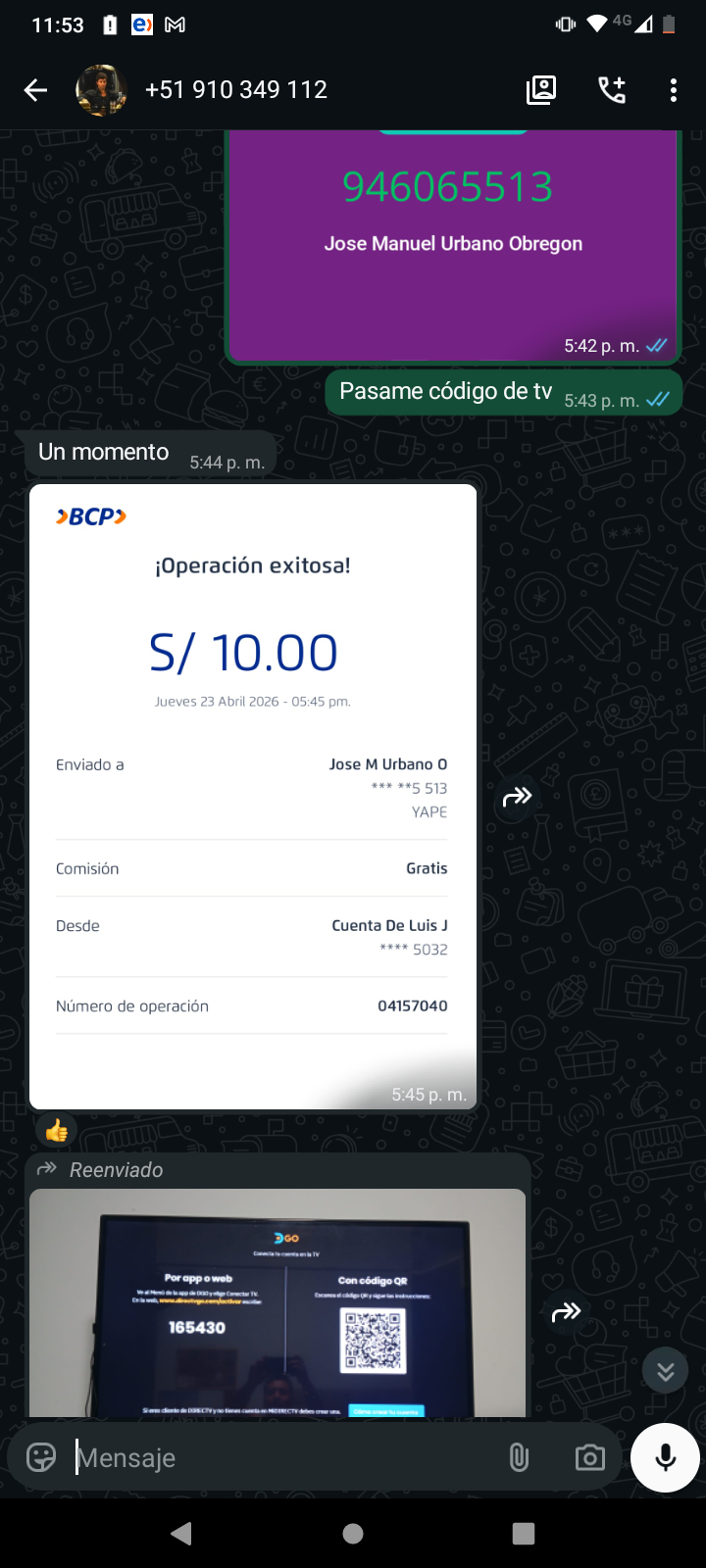This screenshot has height=1568, width=706.
Task: Forward the TV code photo
Action: point(567,1312)
